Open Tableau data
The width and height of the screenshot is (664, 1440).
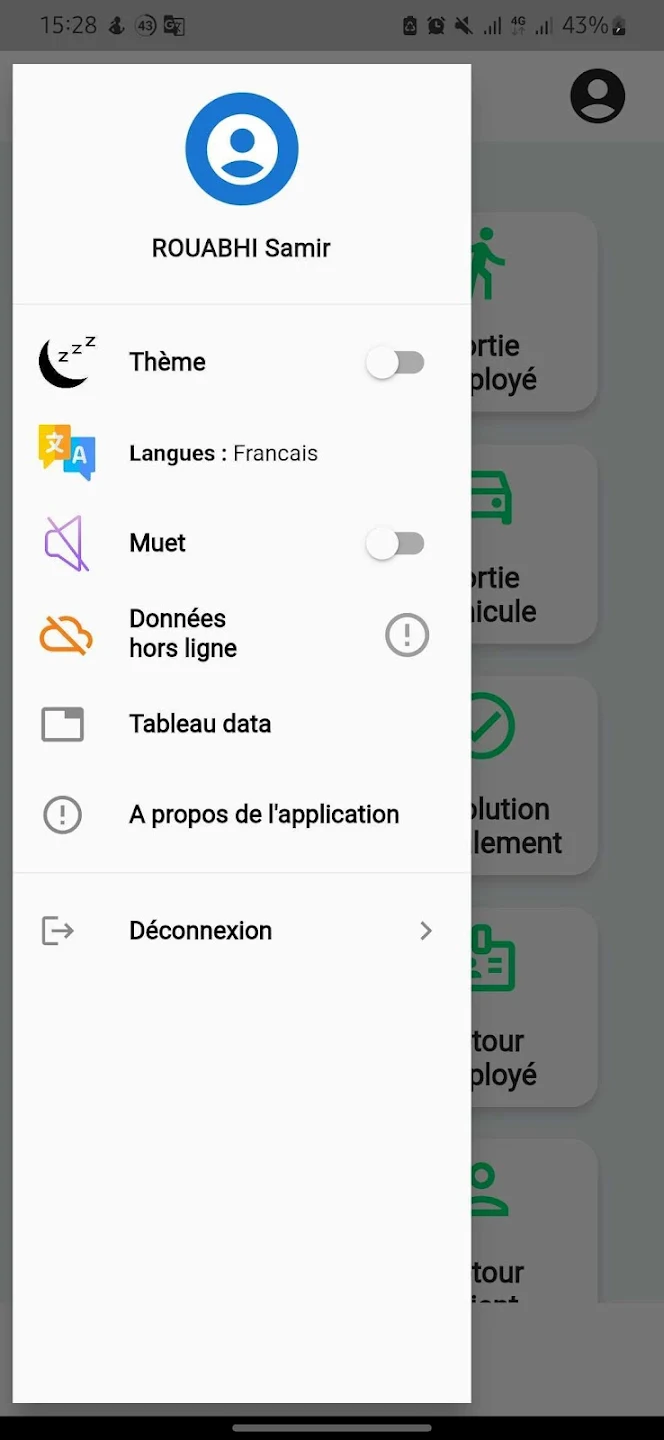[x=200, y=724]
